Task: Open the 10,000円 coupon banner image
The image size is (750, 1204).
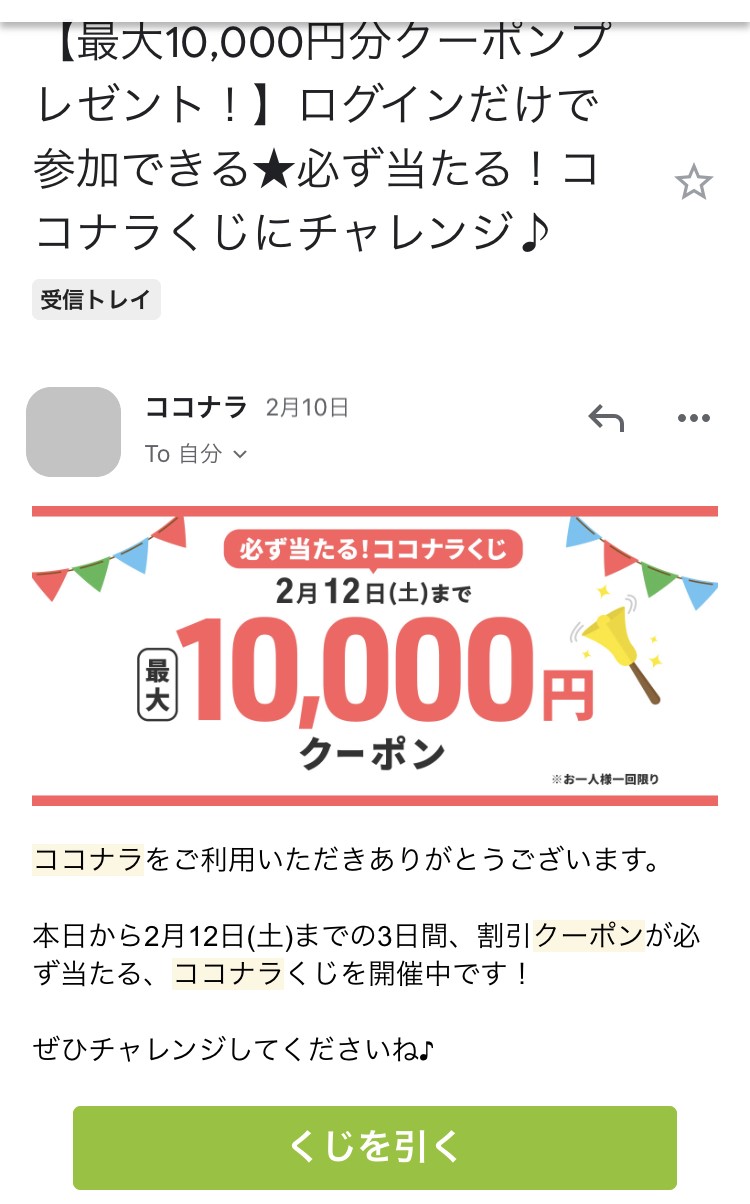Action: point(375,656)
